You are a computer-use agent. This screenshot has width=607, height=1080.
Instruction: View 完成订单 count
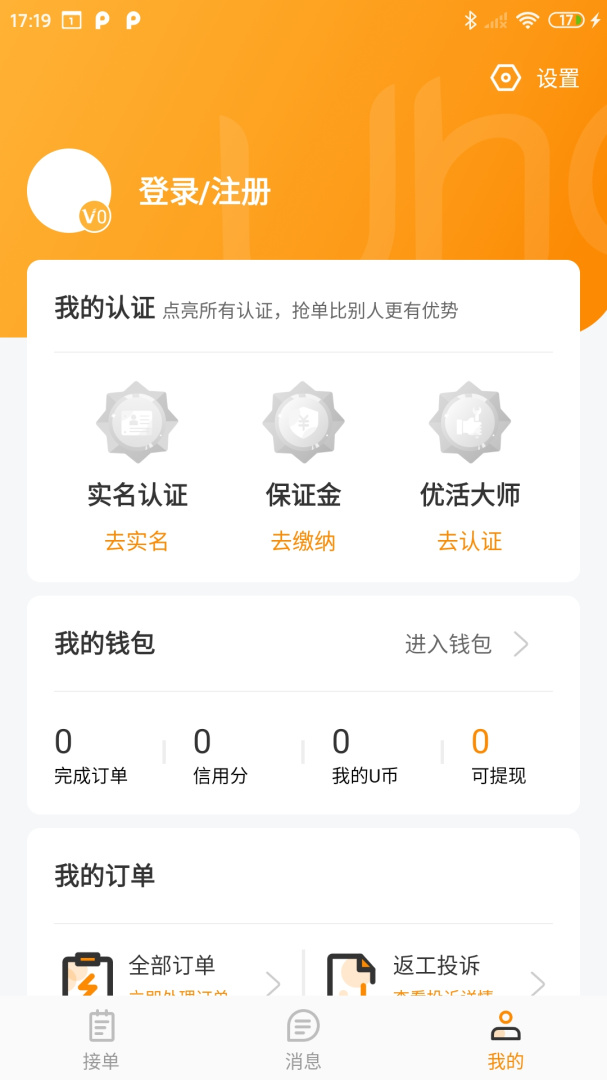point(91,756)
